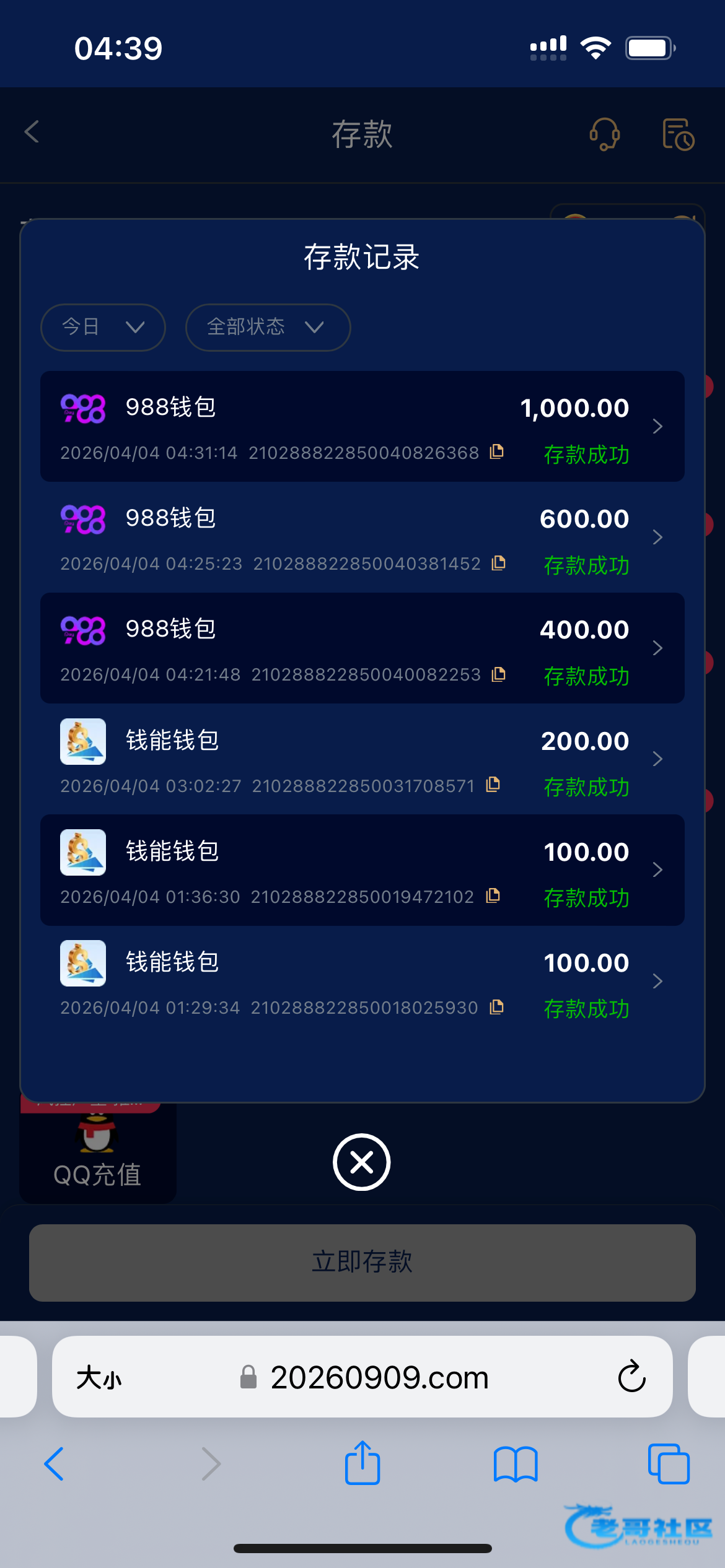Show the Safari tabs overview
The width and height of the screenshot is (725, 1568).
coord(668,1463)
